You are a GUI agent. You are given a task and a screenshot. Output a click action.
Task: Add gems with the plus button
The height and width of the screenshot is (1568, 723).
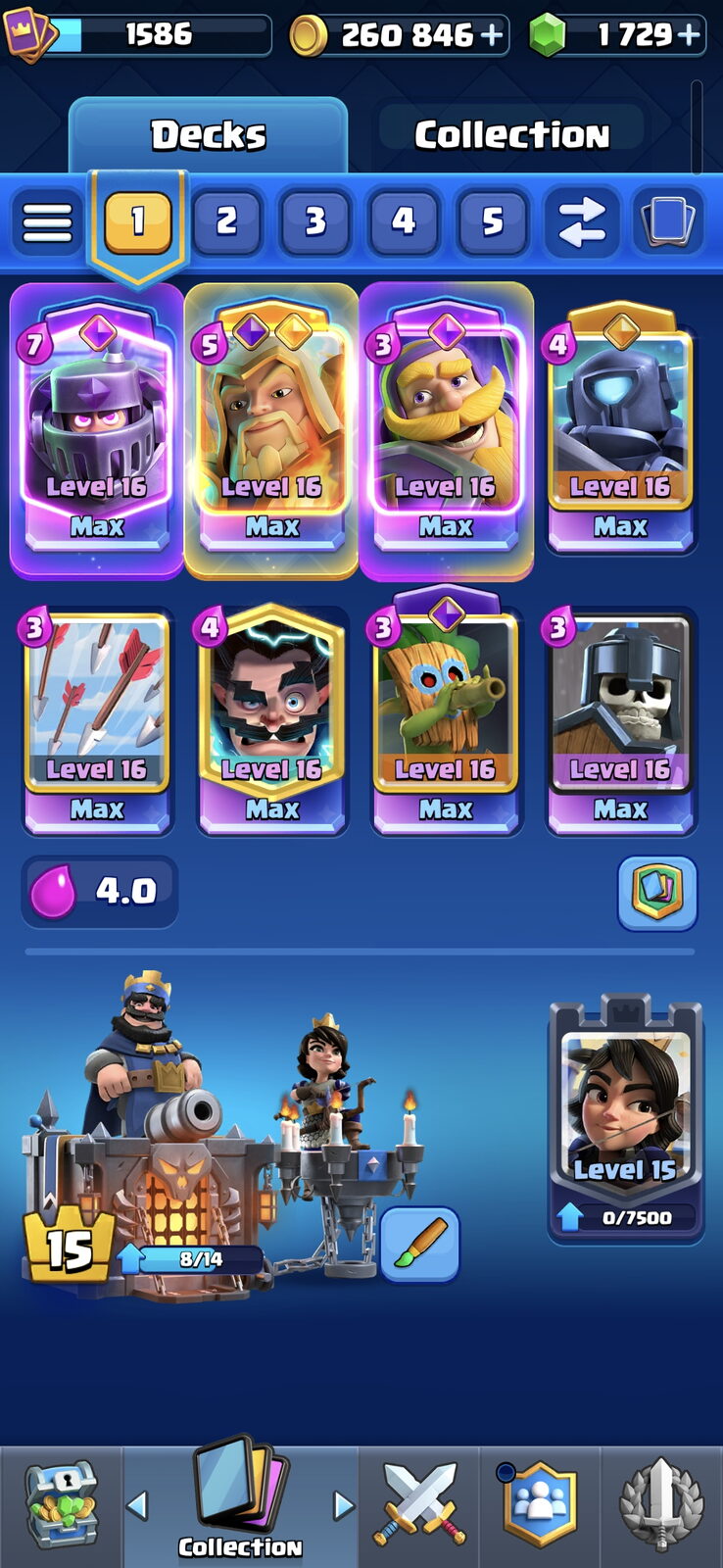[689, 36]
